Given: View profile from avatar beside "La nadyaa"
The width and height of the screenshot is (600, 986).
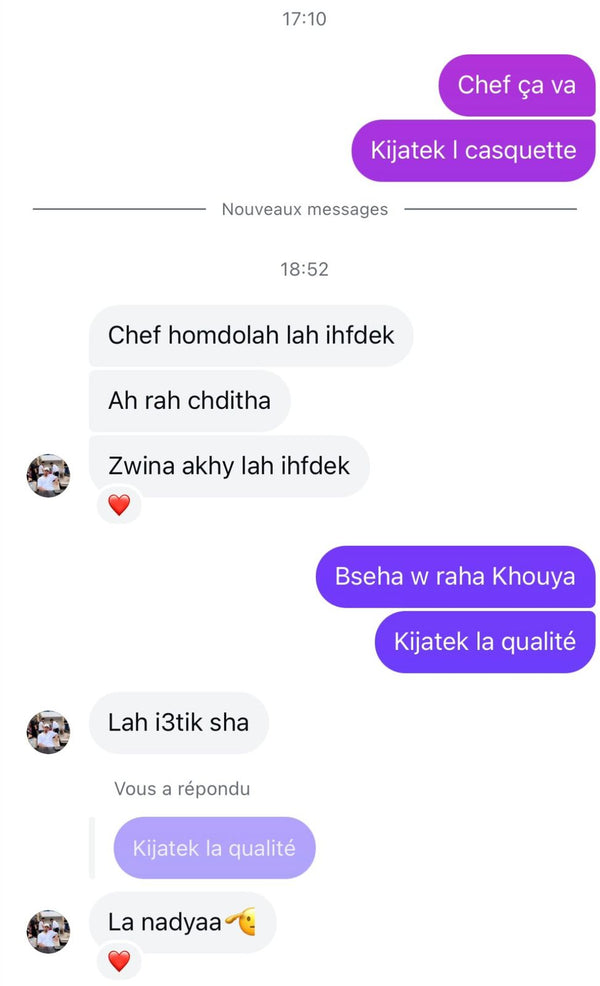Looking at the screenshot, I should tap(48, 931).
